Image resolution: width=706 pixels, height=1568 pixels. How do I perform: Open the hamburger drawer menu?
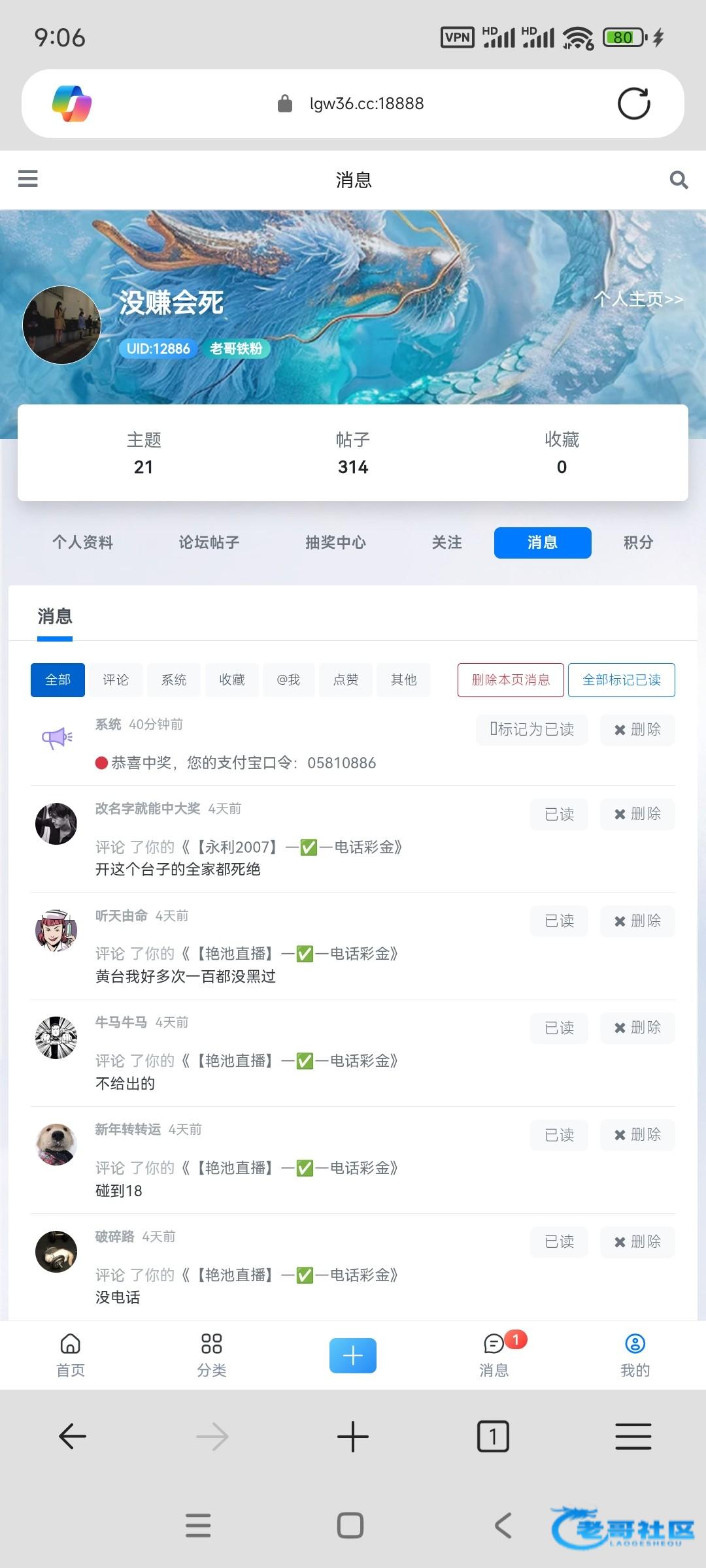coord(27,178)
